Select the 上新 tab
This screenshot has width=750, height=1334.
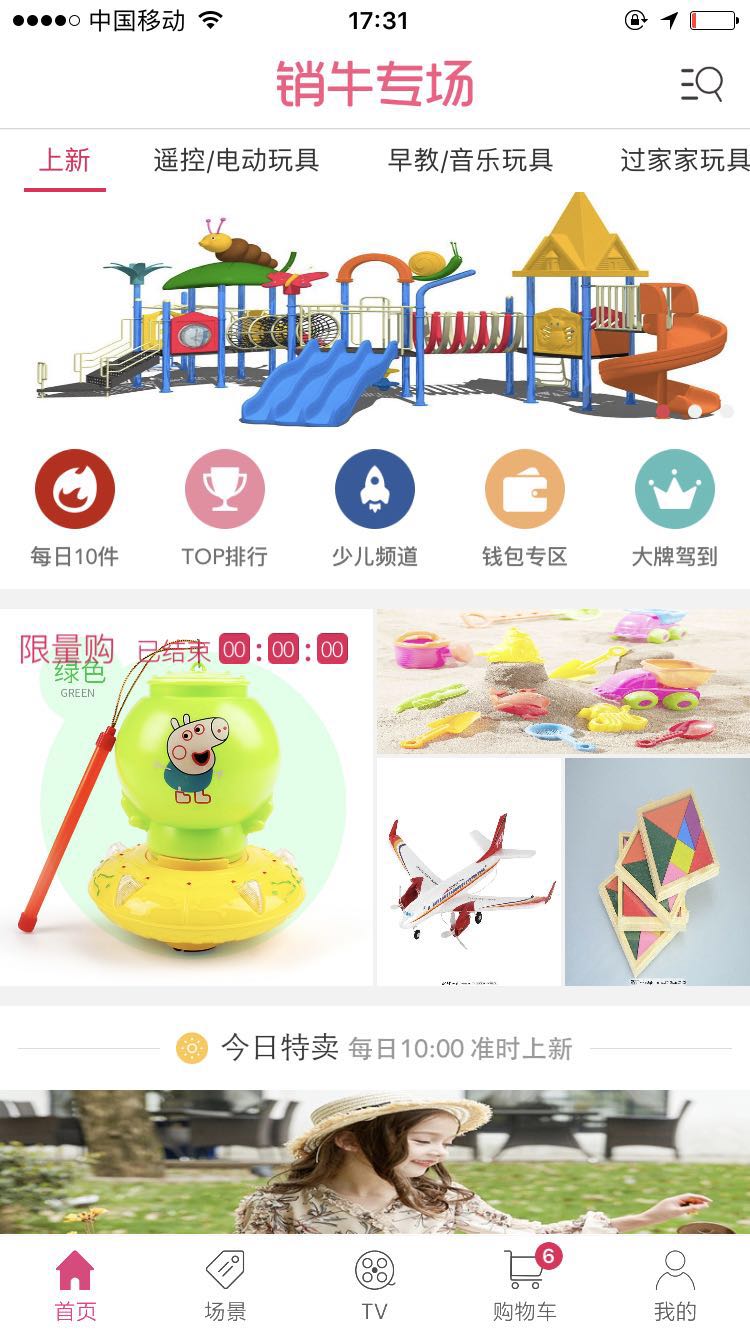coord(65,160)
